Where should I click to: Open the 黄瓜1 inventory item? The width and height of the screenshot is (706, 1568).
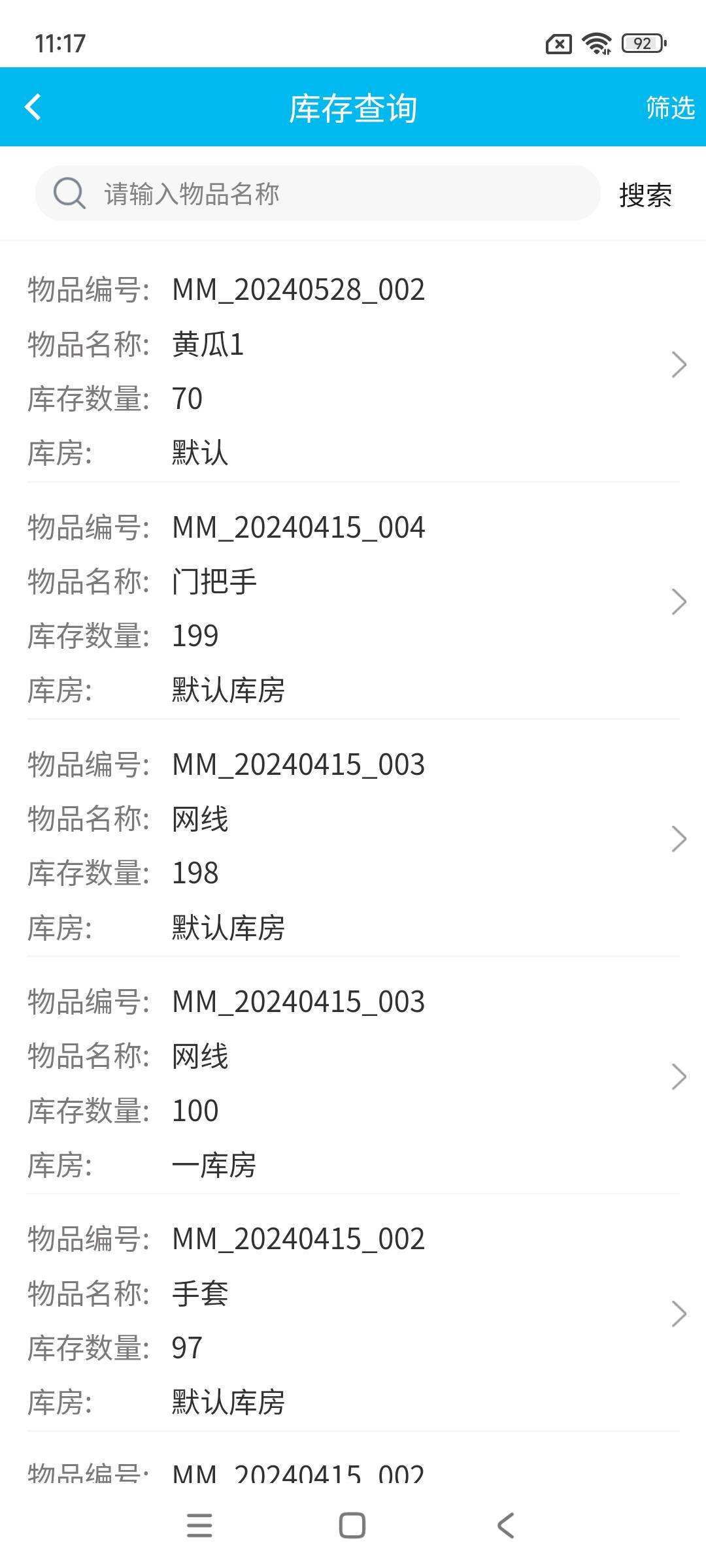coord(353,370)
